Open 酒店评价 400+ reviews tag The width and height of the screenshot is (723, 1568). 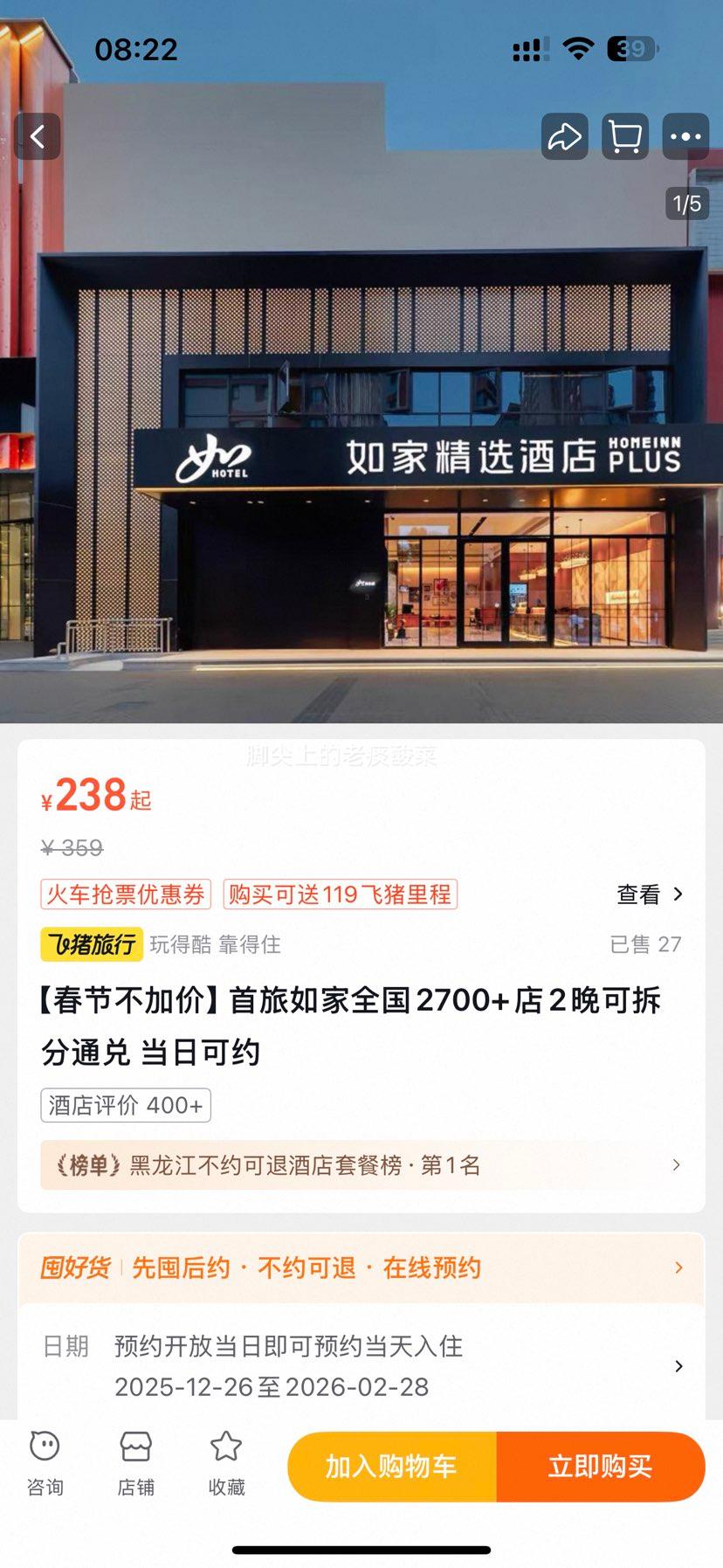[125, 1104]
